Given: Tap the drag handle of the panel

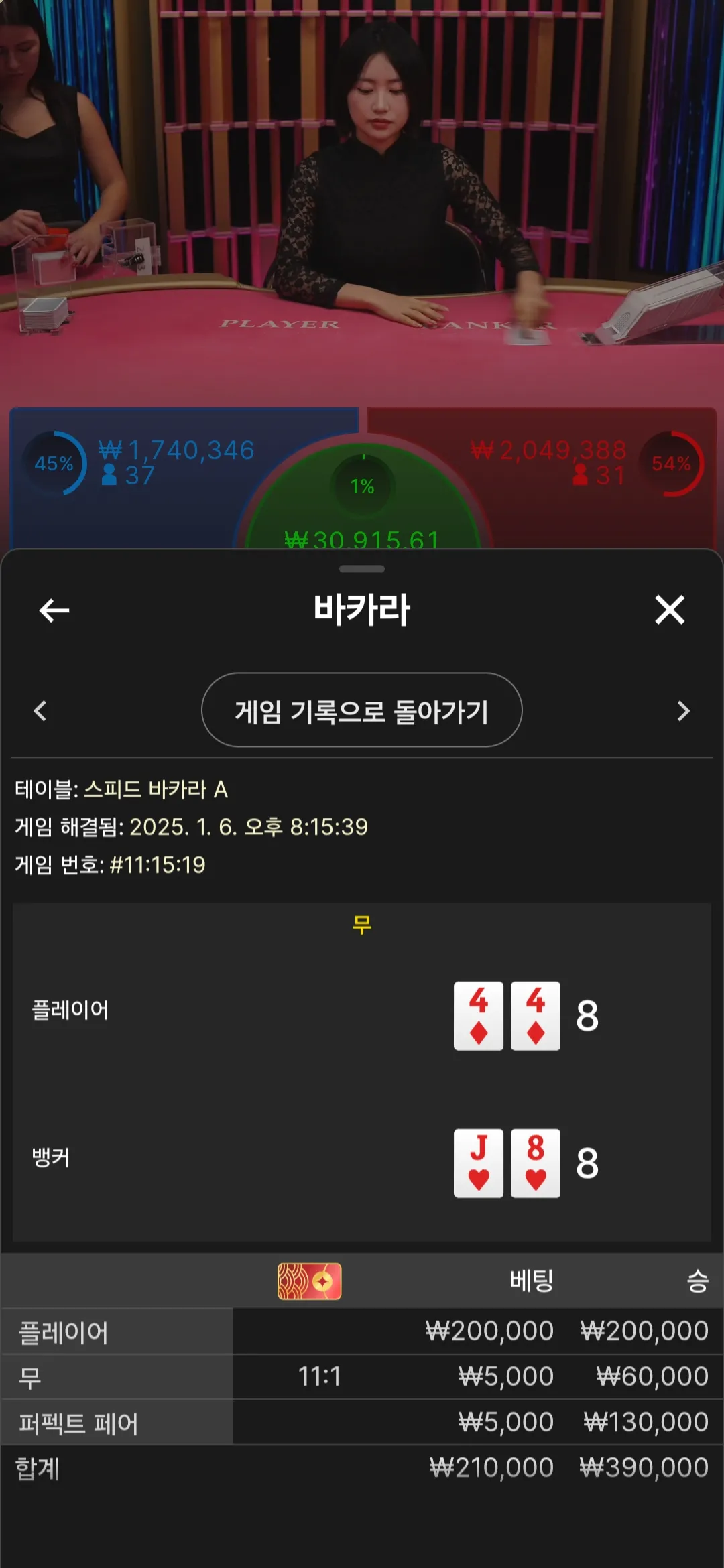Looking at the screenshot, I should tap(361, 569).
